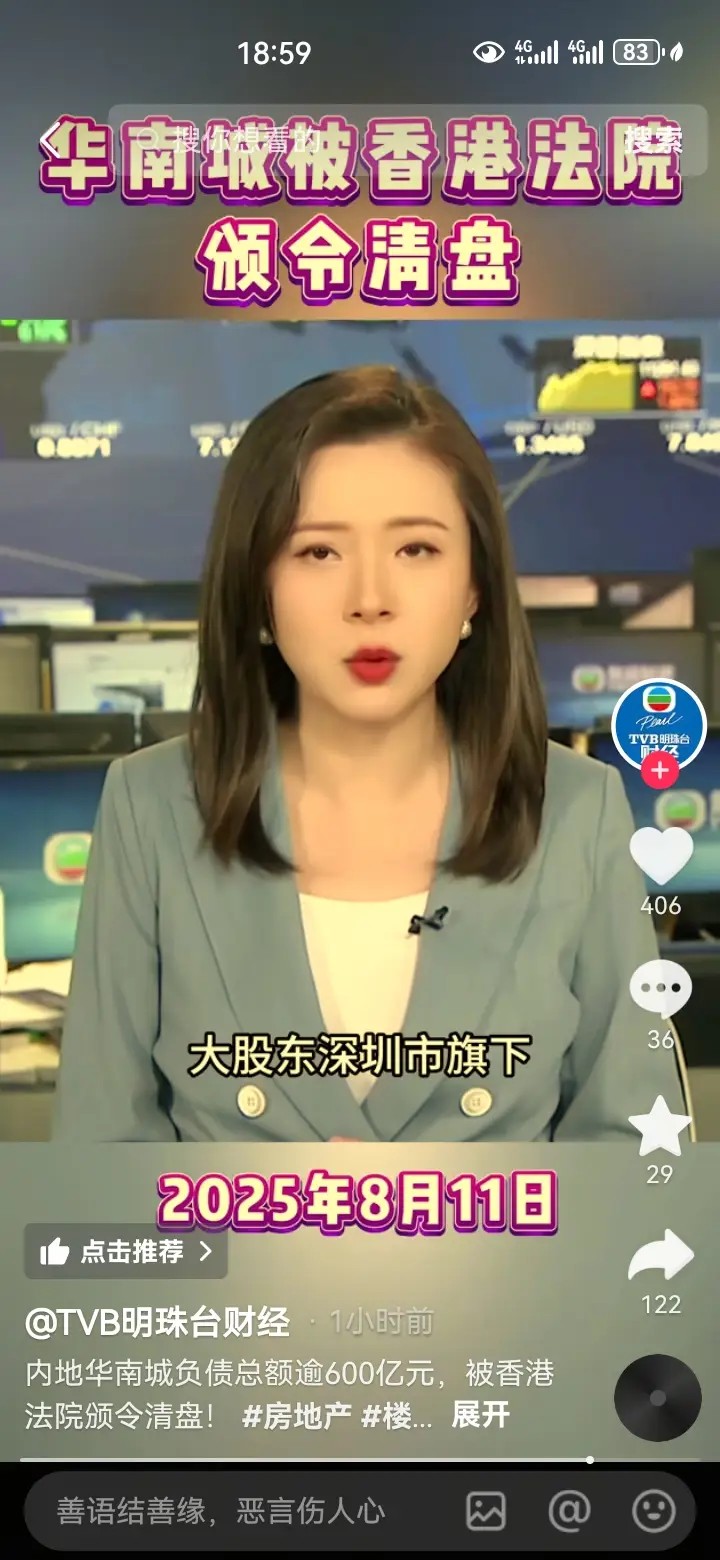720x1560 pixels.
Task: Open the emoji picker
Action: pyautogui.click(x=654, y=1511)
